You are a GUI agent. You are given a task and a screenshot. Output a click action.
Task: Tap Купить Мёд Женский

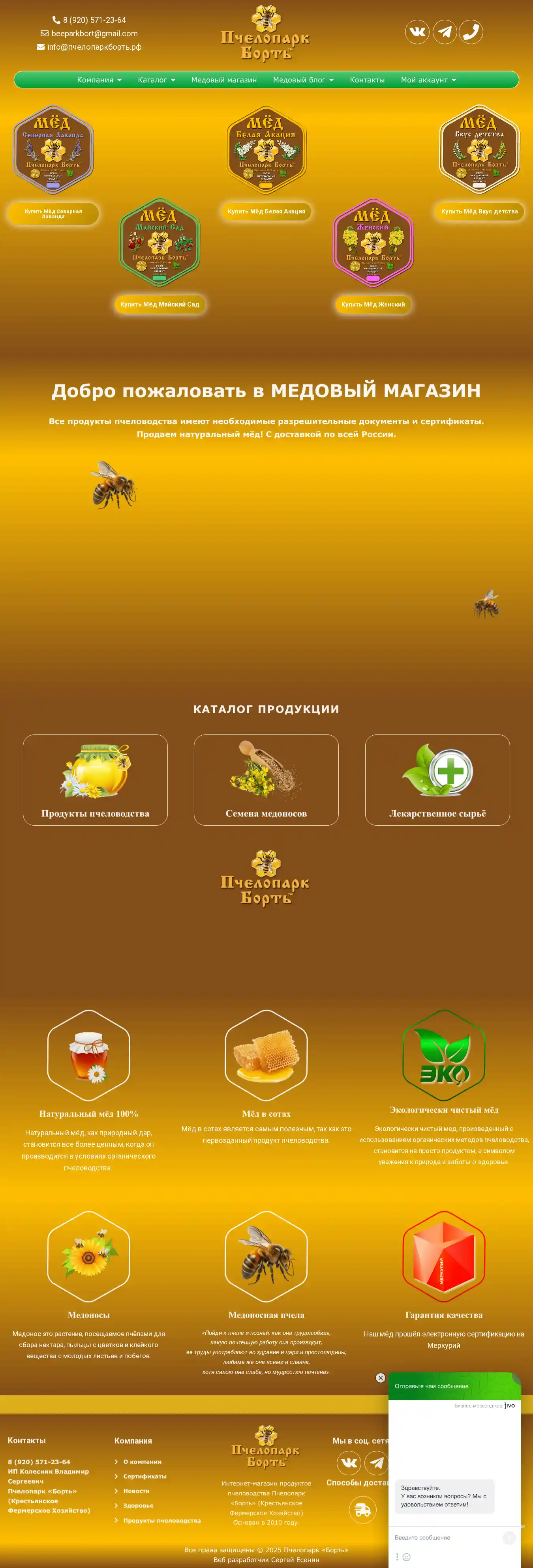pos(373,305)
